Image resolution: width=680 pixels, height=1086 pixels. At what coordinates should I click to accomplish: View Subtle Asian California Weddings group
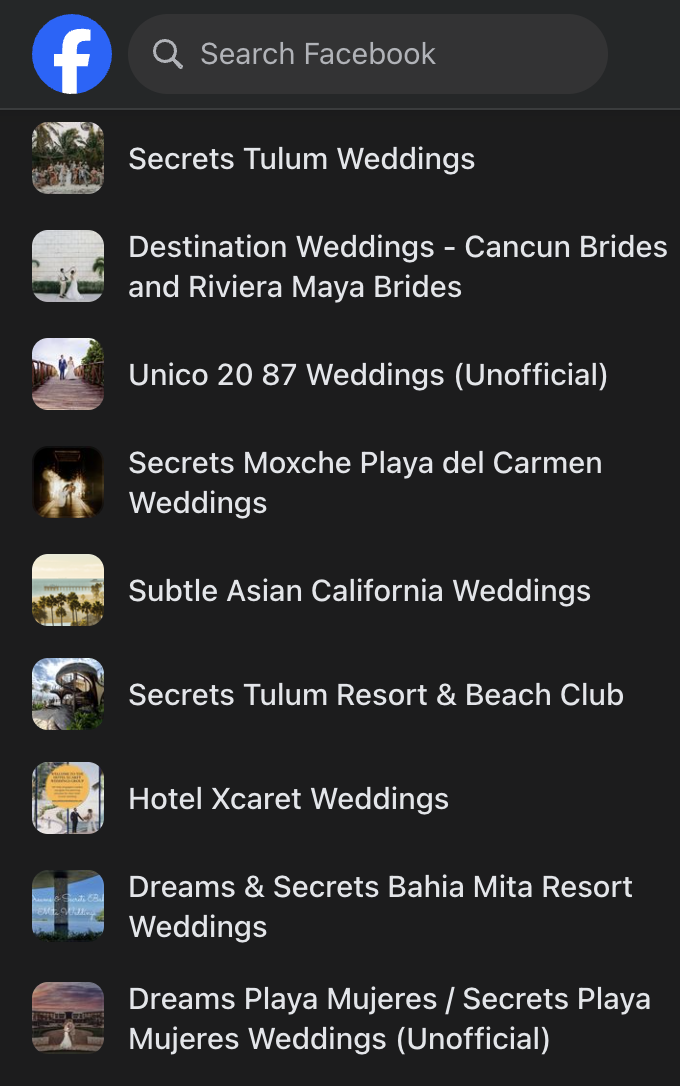359,591
